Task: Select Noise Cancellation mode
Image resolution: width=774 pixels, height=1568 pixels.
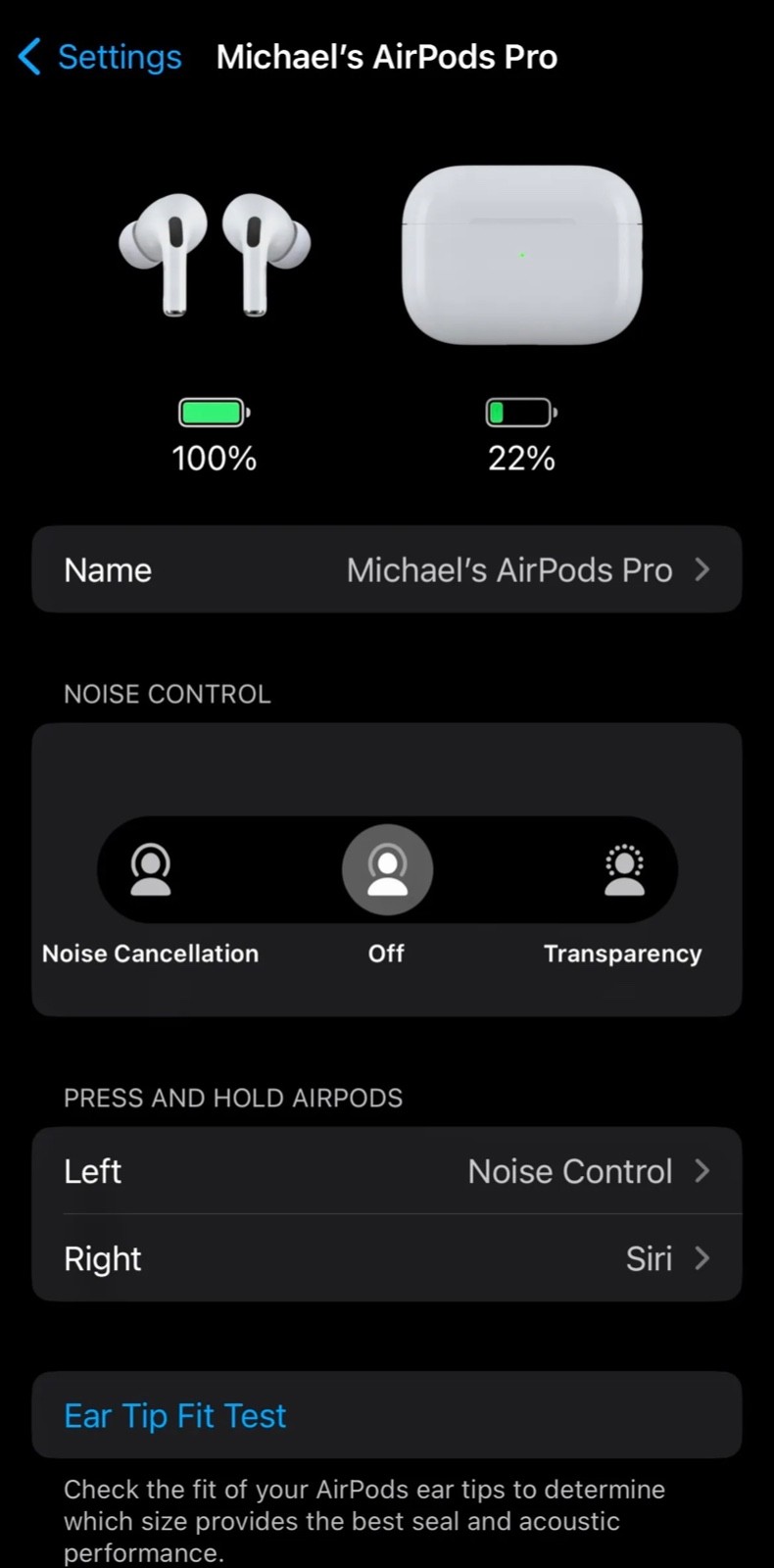Action: click(151, 870)
